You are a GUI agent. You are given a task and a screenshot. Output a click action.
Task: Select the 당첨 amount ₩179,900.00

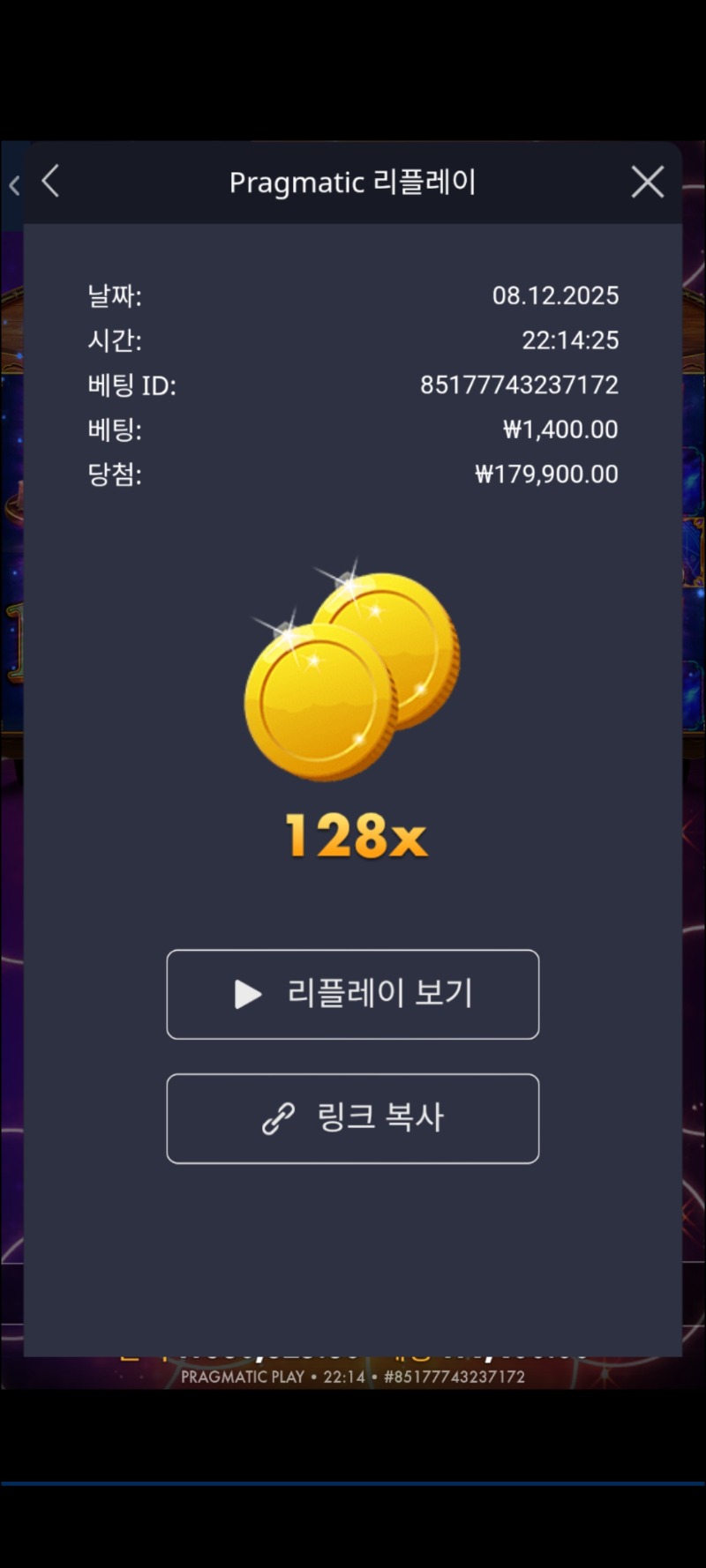click(x=545, y=474)
